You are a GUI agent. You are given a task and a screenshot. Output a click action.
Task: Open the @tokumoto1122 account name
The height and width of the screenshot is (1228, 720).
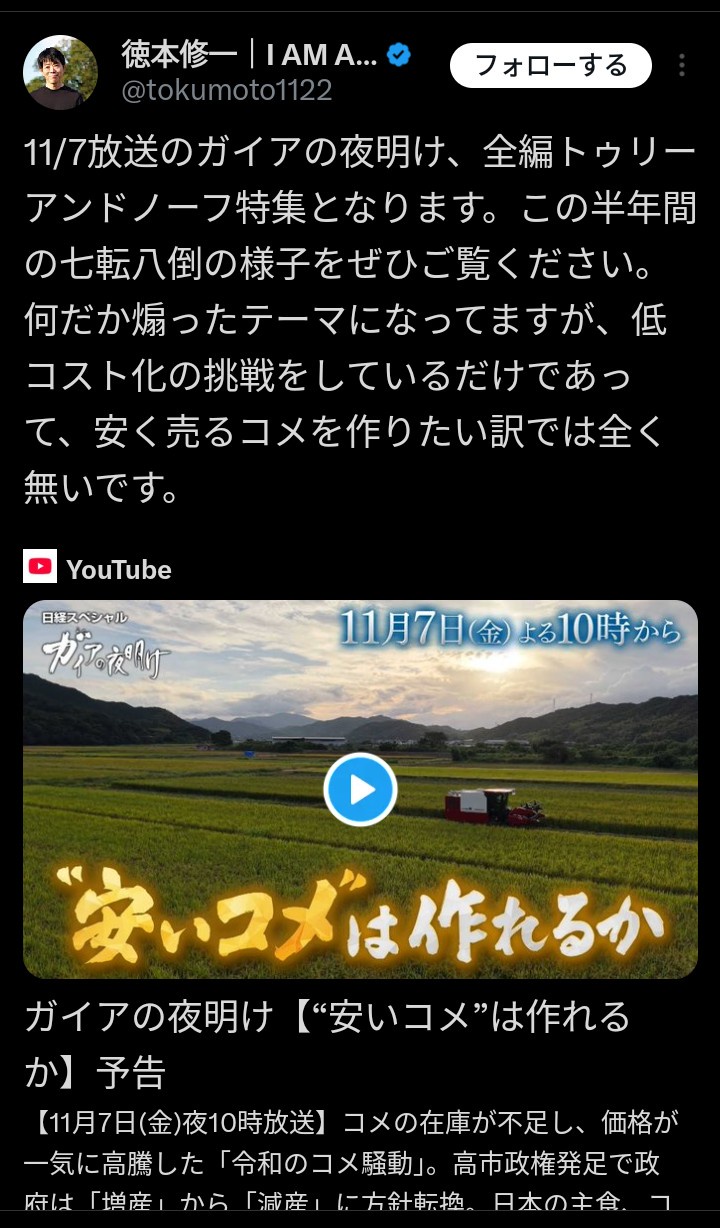point(227,92)
